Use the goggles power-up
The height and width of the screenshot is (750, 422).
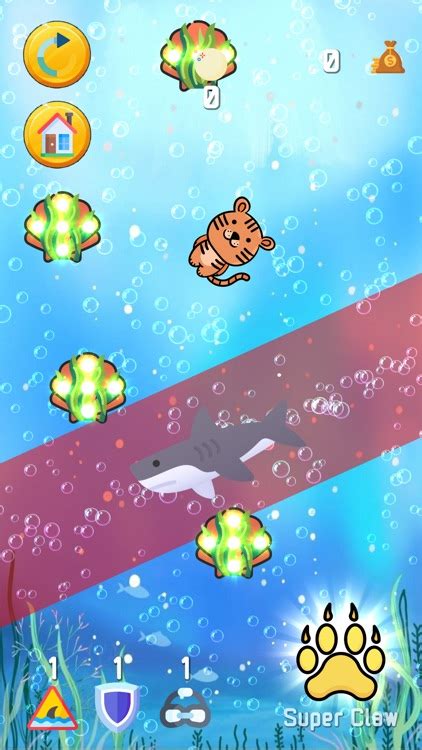click(x=185, y=709)
